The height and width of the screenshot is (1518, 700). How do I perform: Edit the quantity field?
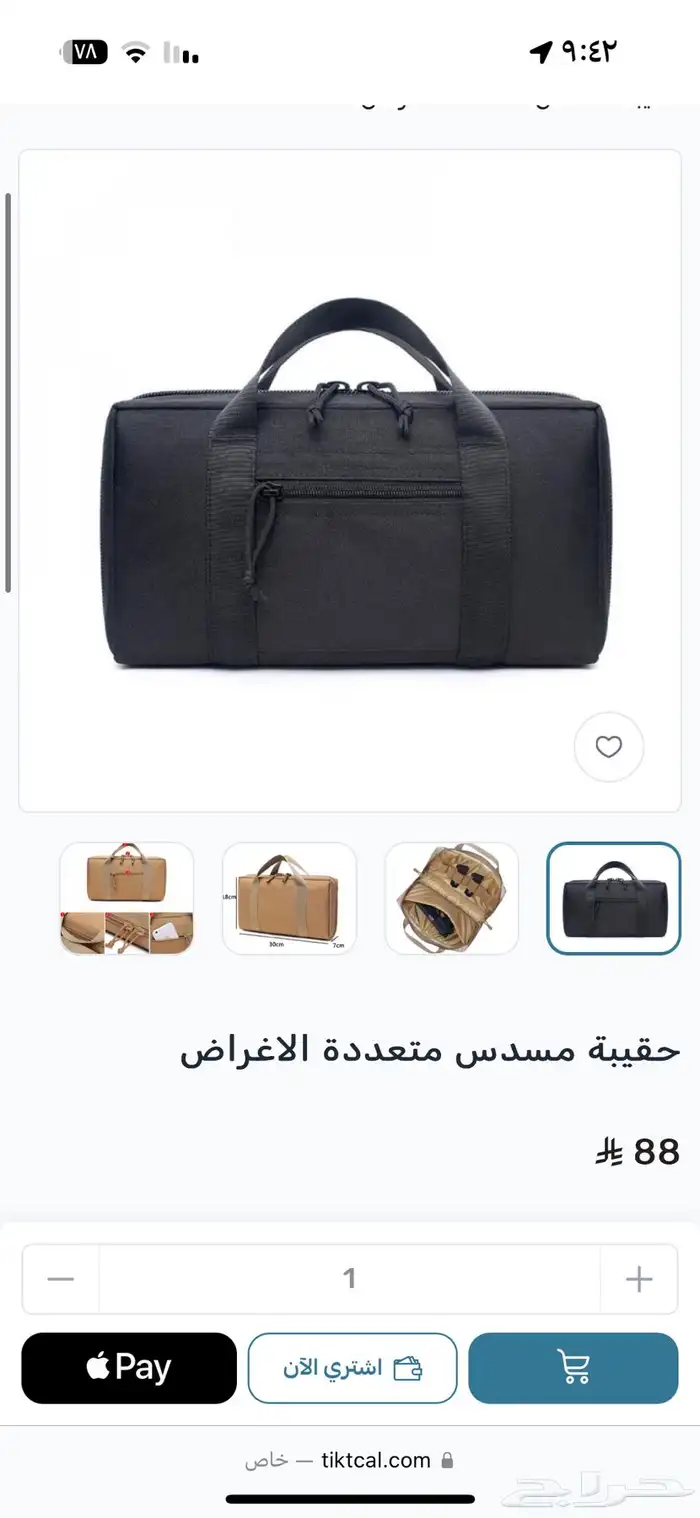coord(349,1278)
